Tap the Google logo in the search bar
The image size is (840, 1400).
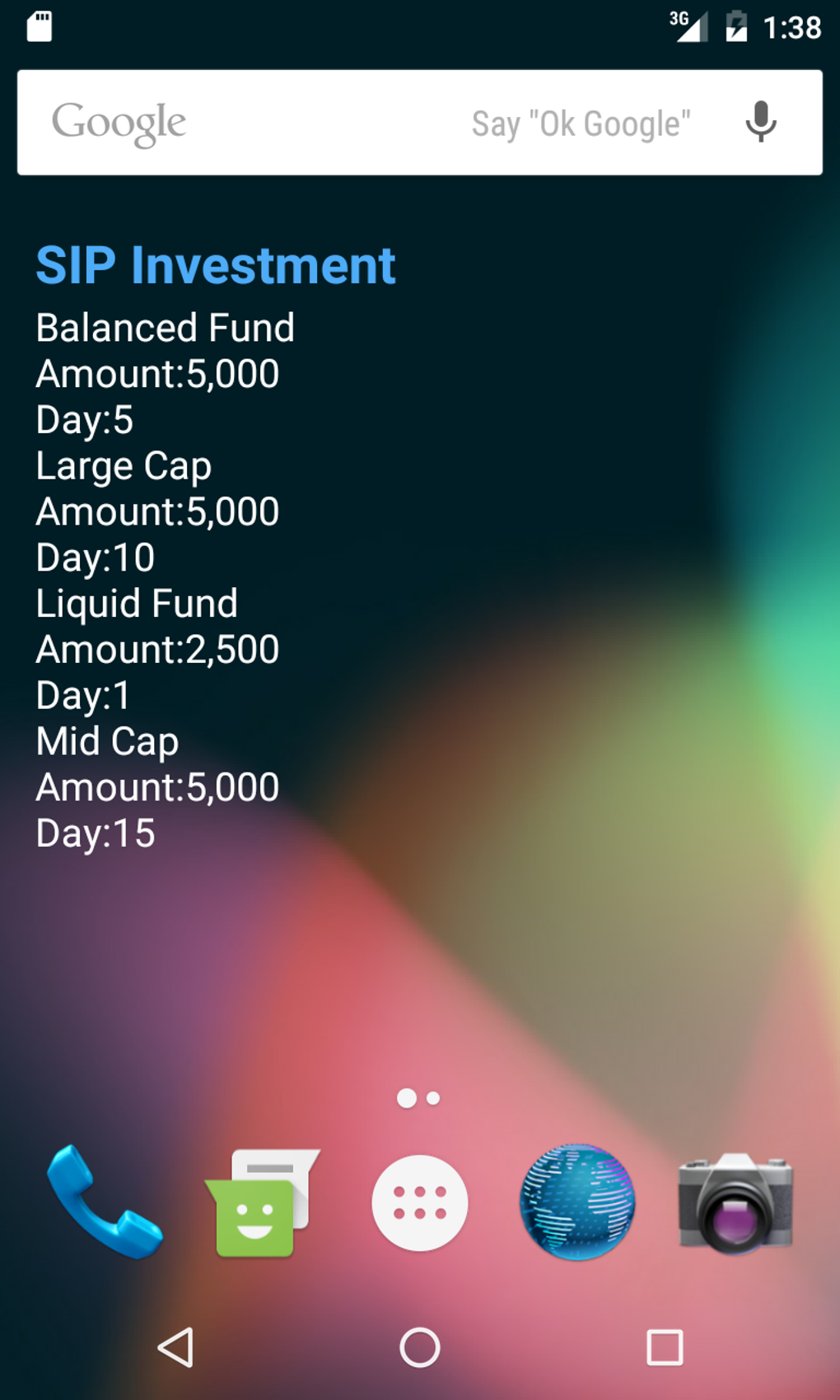pyautogui.click(x=118, y=122)
